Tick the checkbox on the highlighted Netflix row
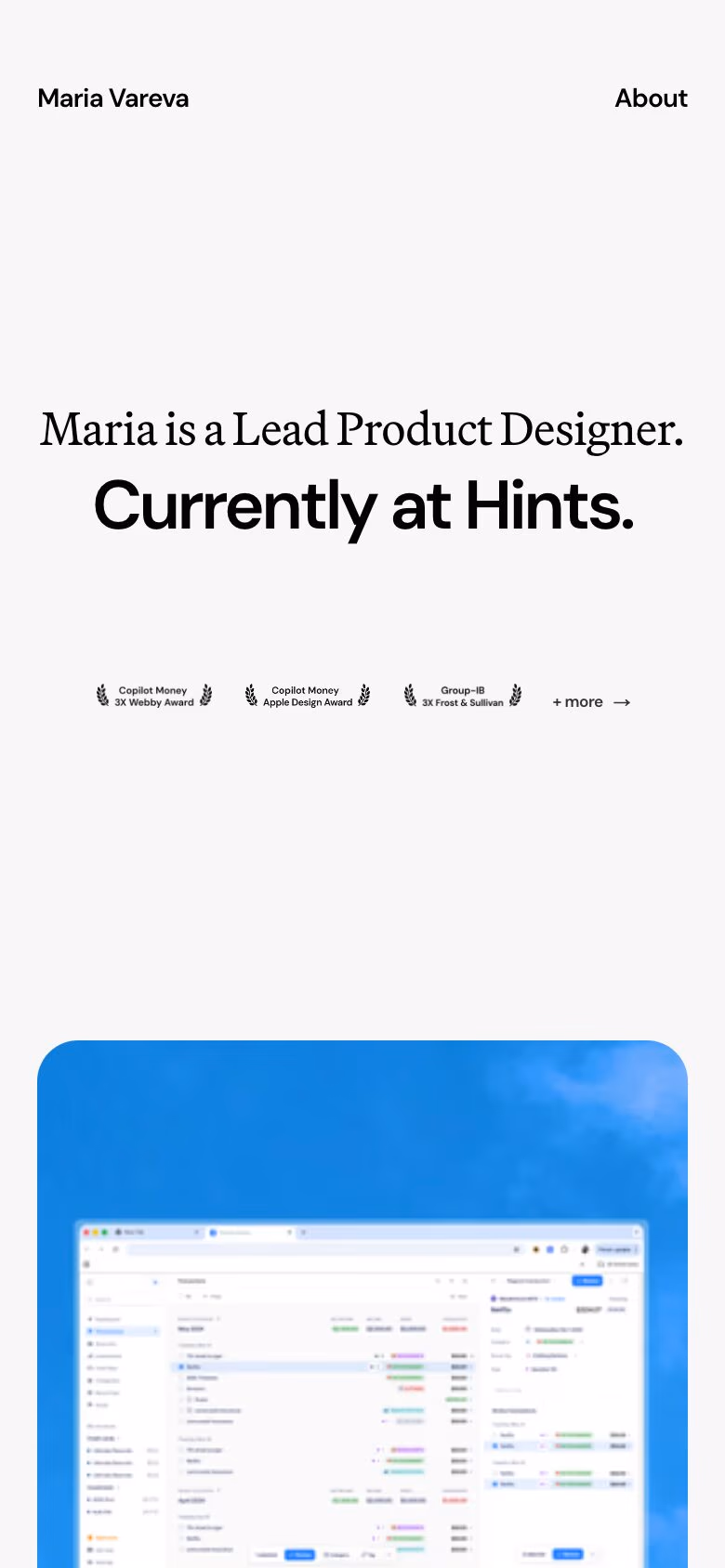The width and height of the screenshot is (725, 1568). pos(180,1366)
